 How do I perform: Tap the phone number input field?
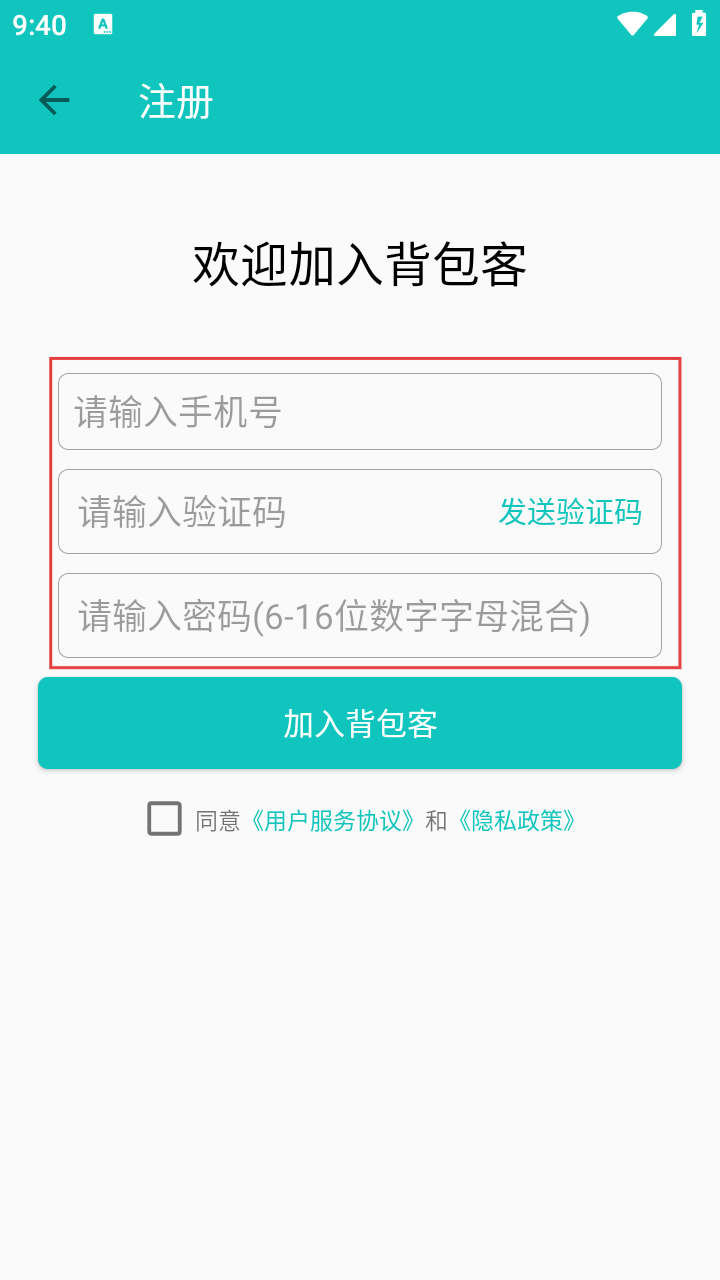[x=360, y=412]
